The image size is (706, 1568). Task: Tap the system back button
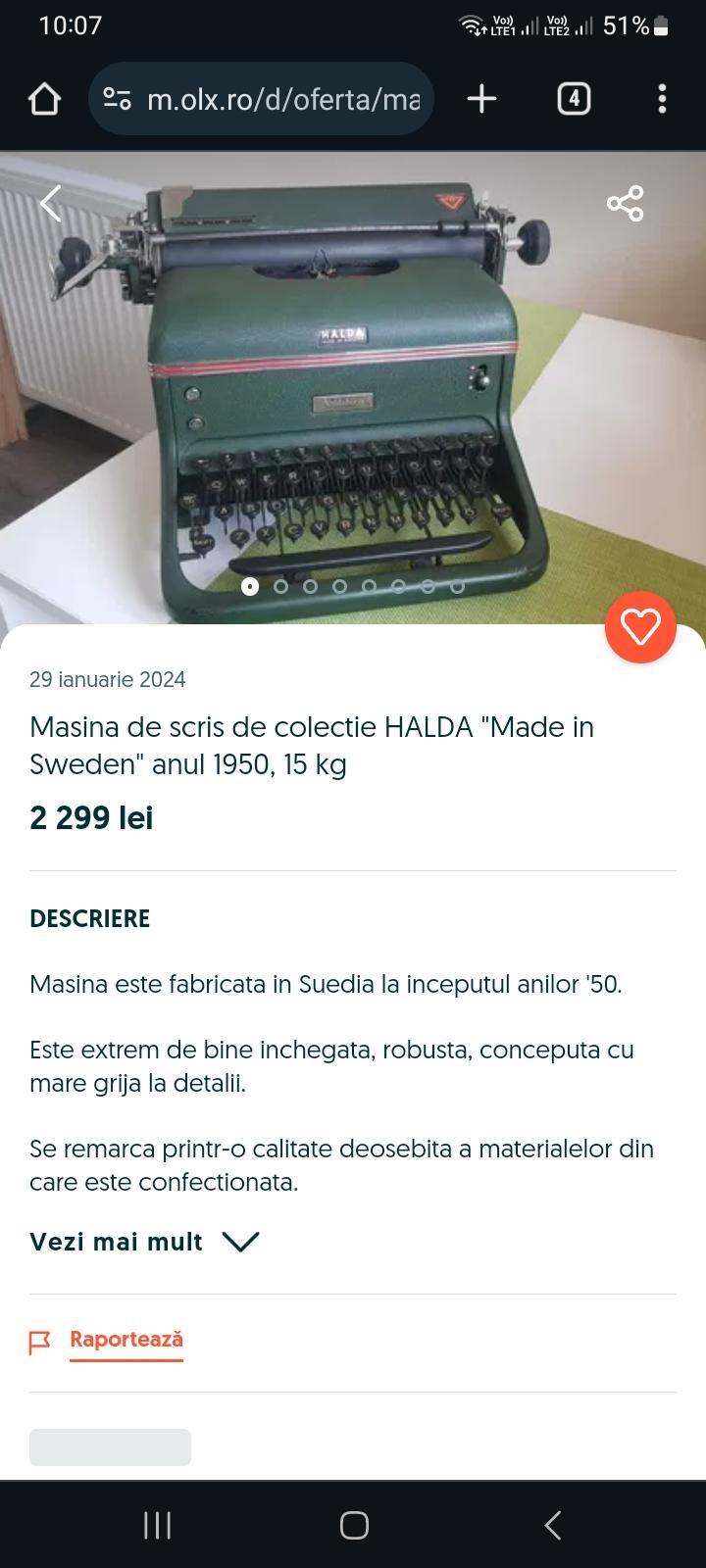coord(552,1525)
